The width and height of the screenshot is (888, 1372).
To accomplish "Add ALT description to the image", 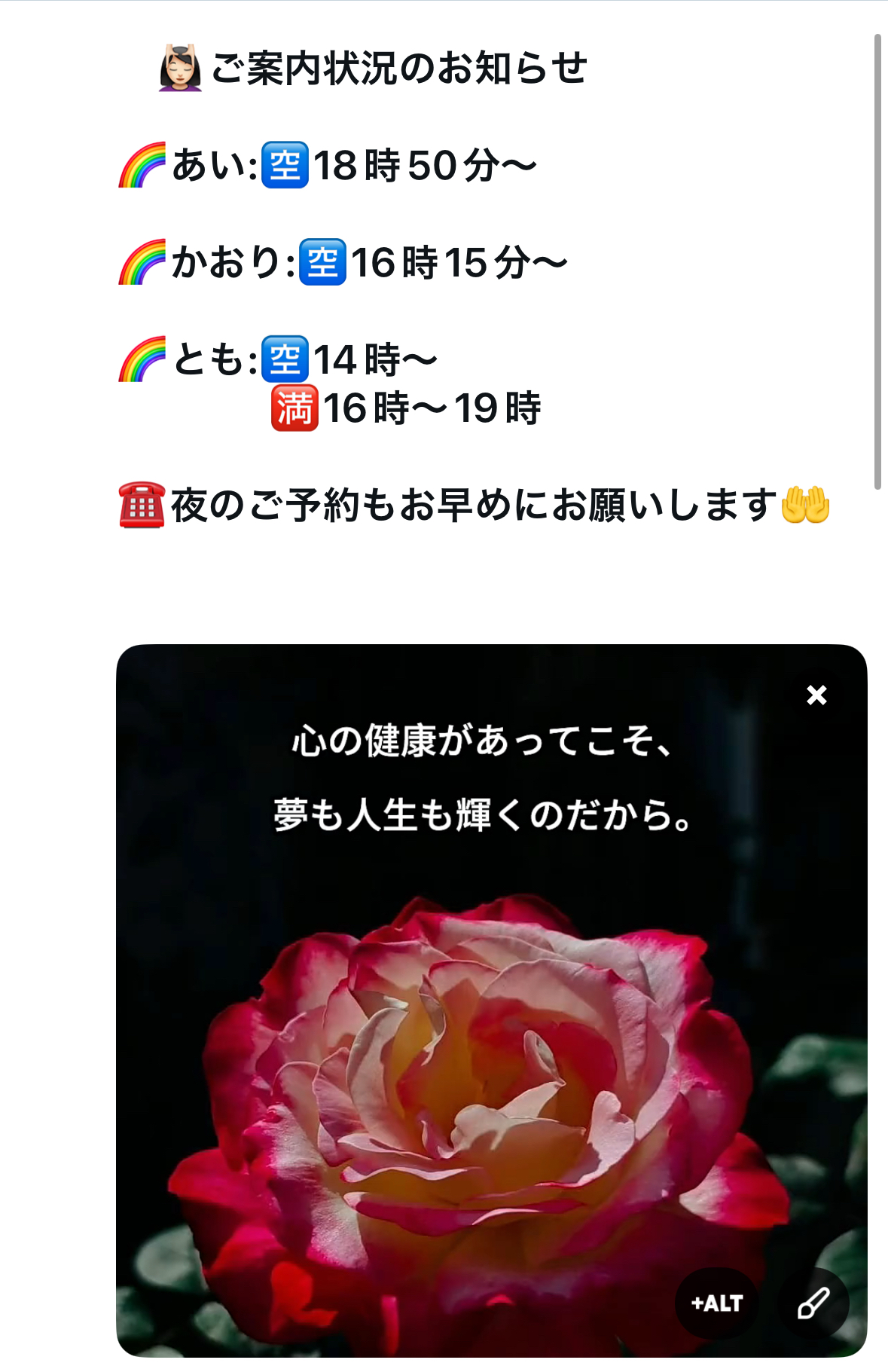I will (x=717, y=1303).
